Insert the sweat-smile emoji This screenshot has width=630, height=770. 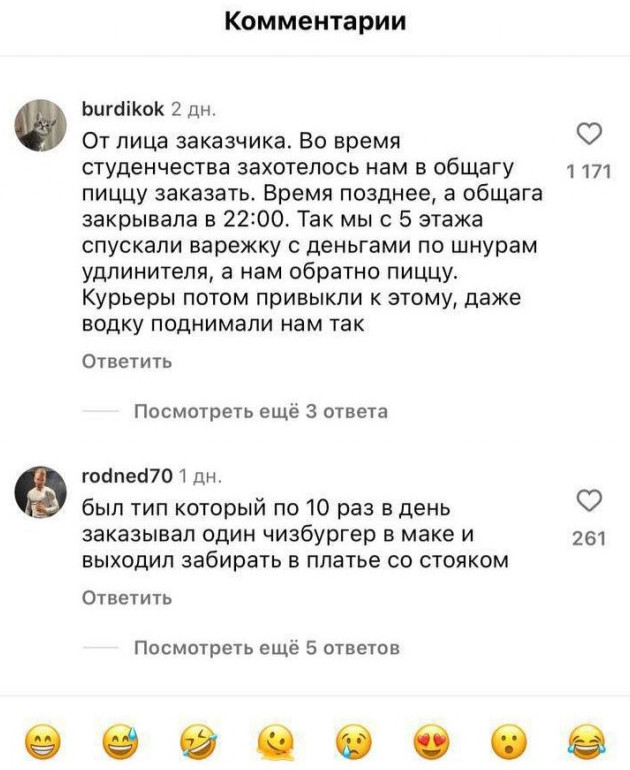(120, 742)
